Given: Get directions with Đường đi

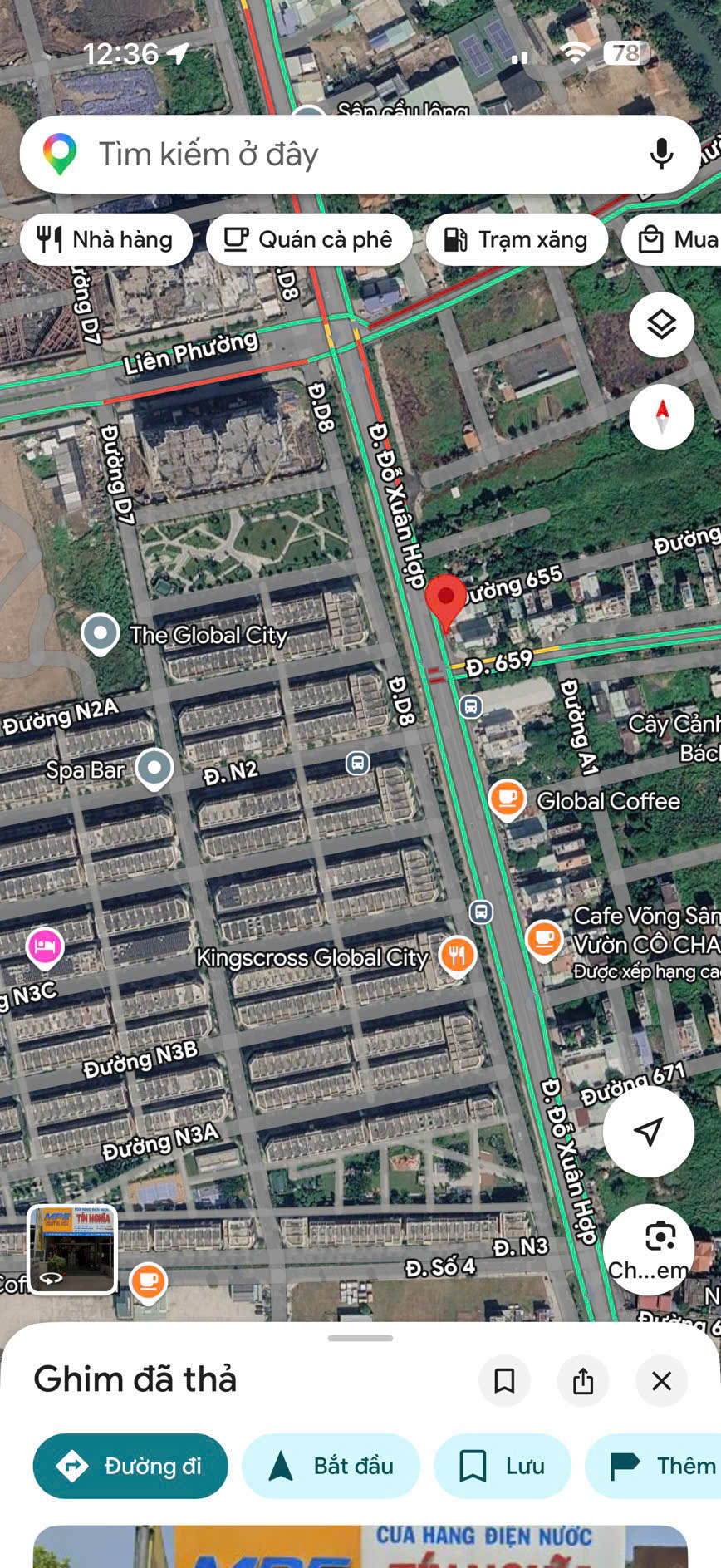Looking at the screenshot, I should click(x=130, y=1466).
